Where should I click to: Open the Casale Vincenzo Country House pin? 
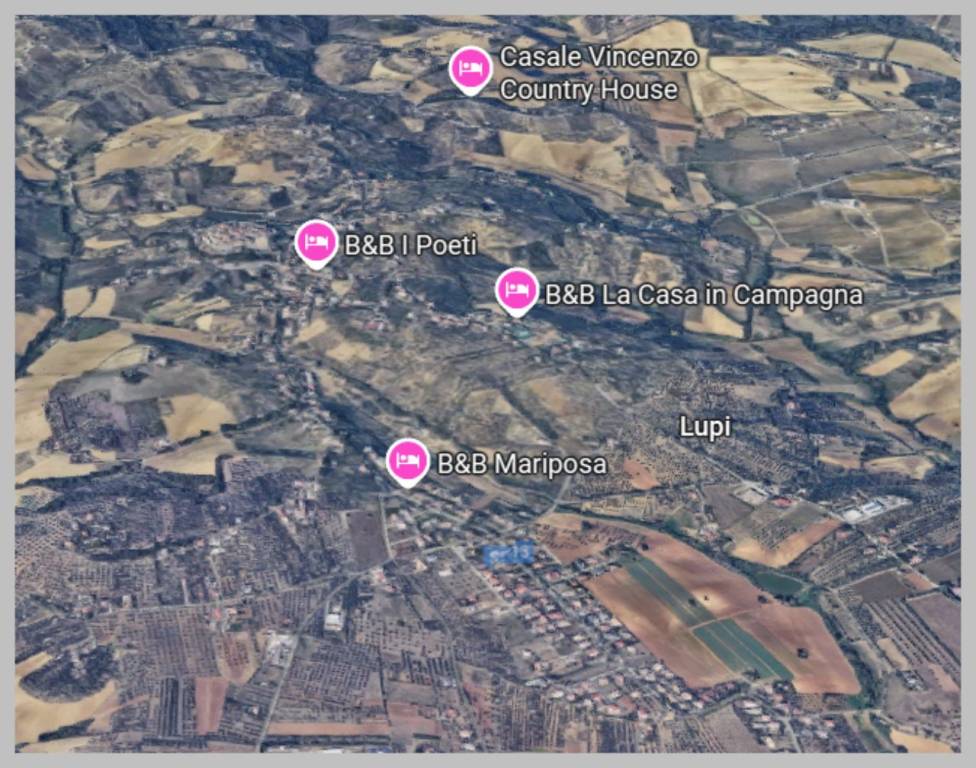(x=470, y=69)
